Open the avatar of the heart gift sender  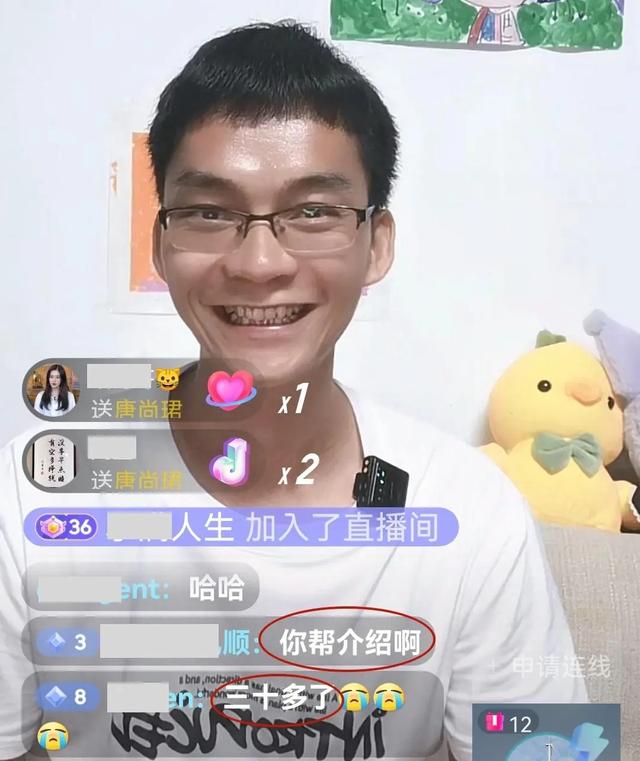(54, 390)
